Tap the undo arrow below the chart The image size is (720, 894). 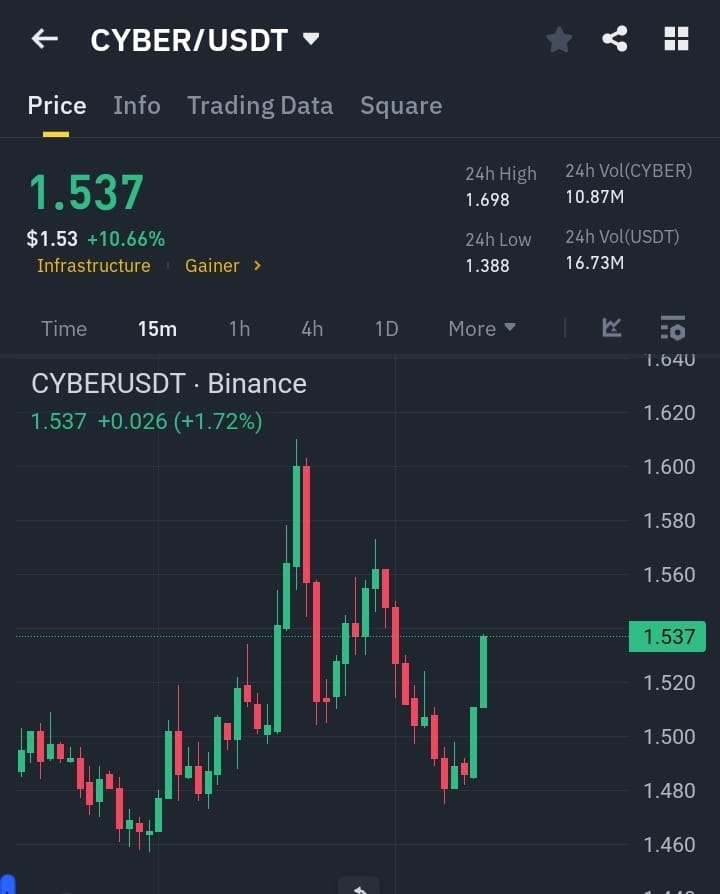[x=359, y=884]
